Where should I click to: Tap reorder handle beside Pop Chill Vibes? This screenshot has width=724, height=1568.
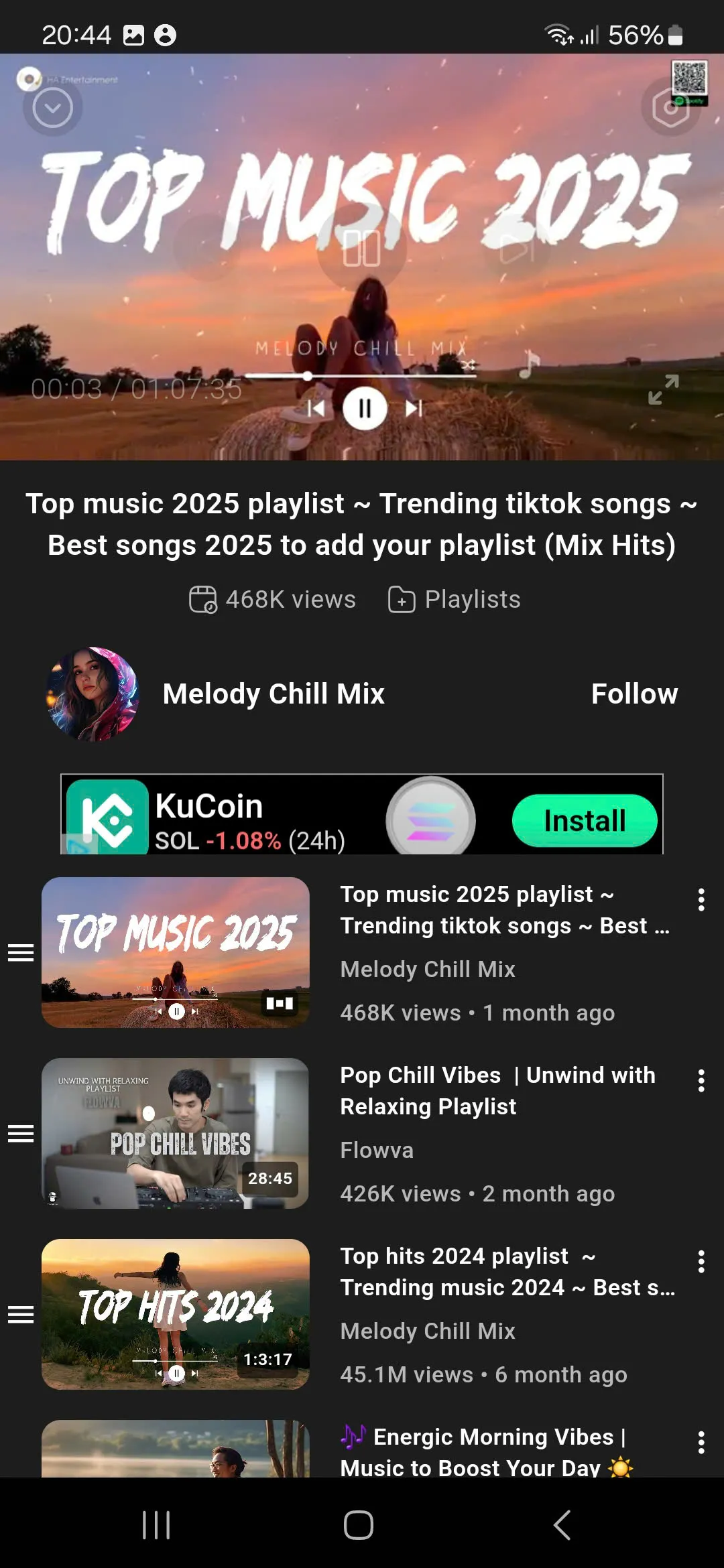pos(21,1133)
